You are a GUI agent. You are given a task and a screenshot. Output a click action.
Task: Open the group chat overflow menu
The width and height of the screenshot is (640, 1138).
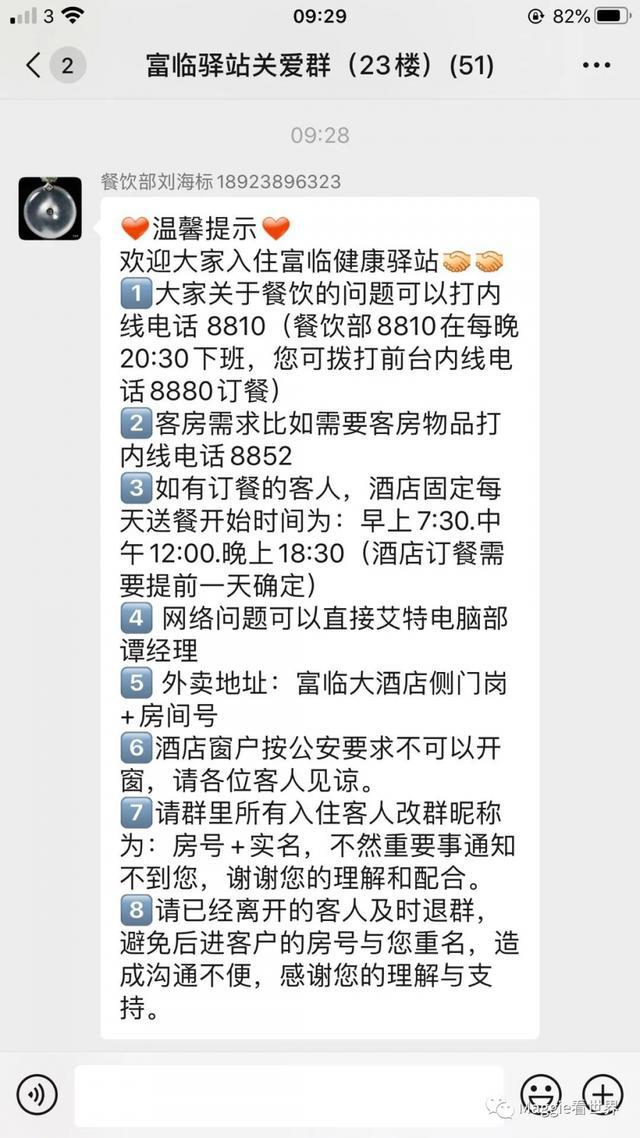[596, 66]
